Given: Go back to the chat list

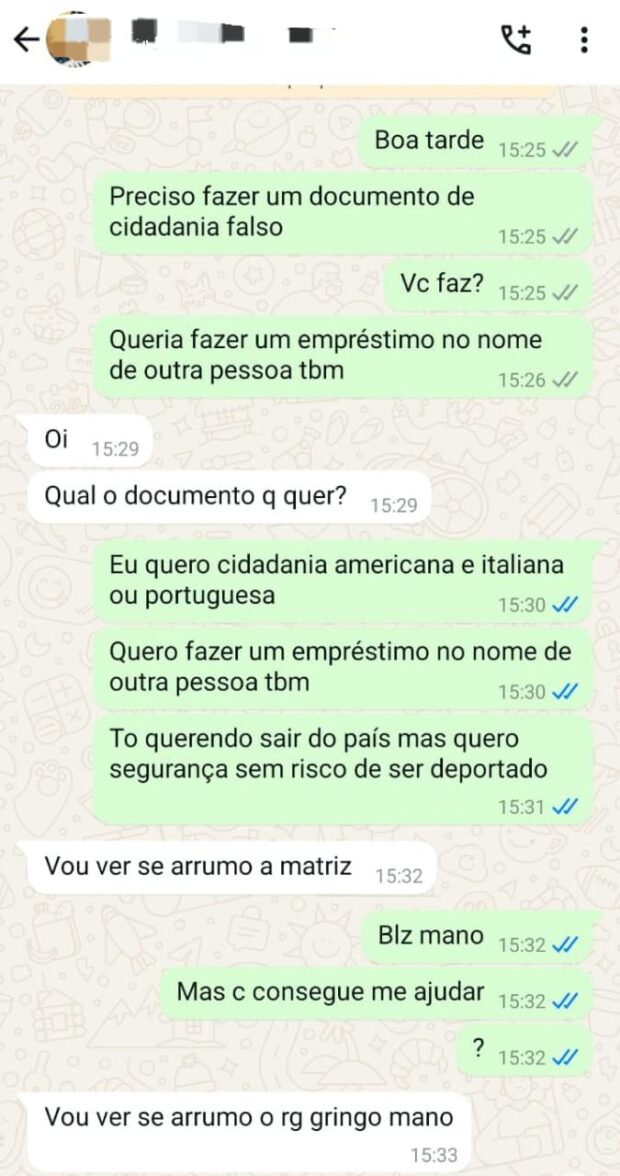Looking at the screenshot, I should coord(26,40).
